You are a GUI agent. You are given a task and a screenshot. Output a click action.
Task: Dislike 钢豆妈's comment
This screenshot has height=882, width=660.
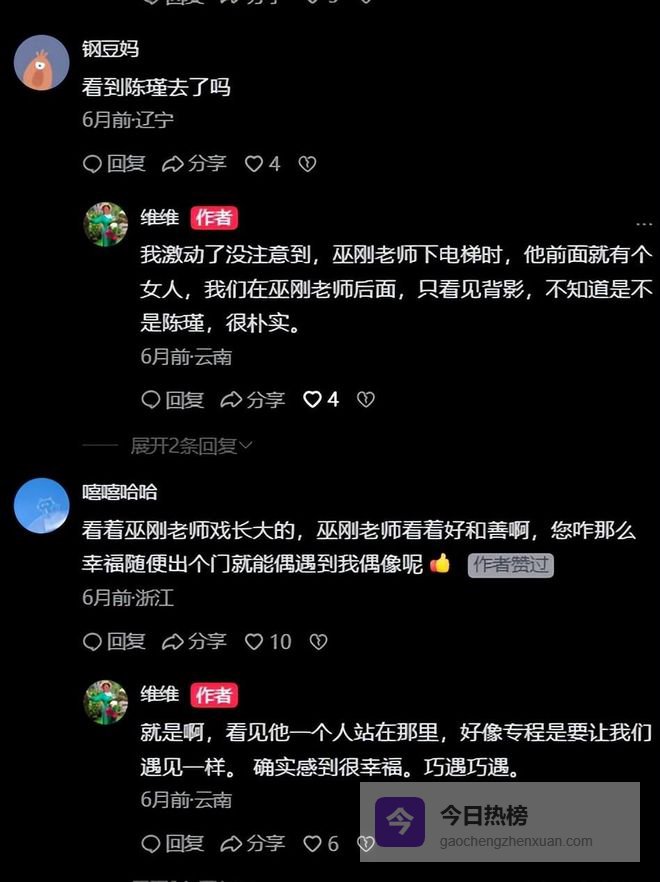(x=308, y=163)
